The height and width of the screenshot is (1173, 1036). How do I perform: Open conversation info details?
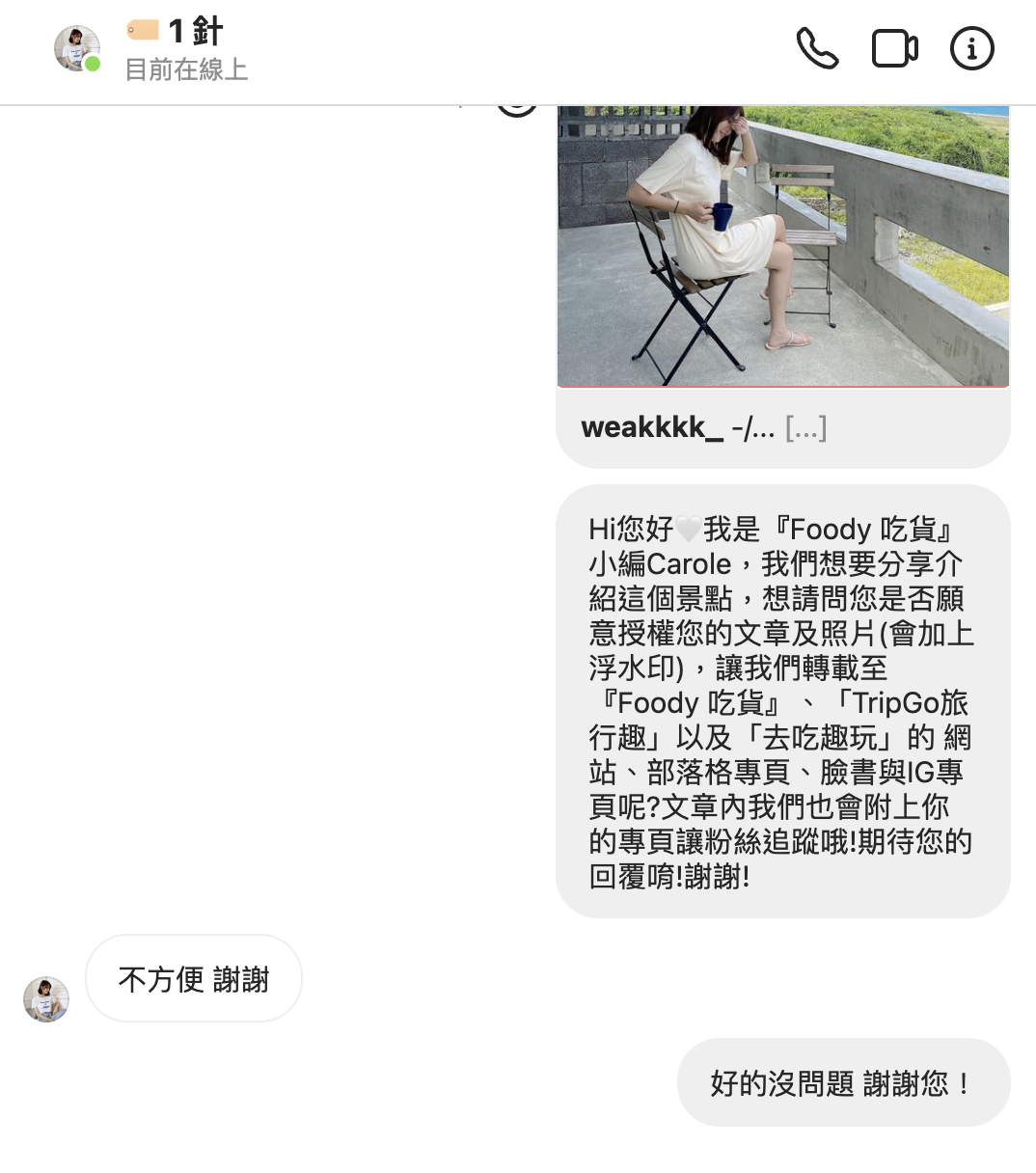pyautogui.click(x=971, y=48)
